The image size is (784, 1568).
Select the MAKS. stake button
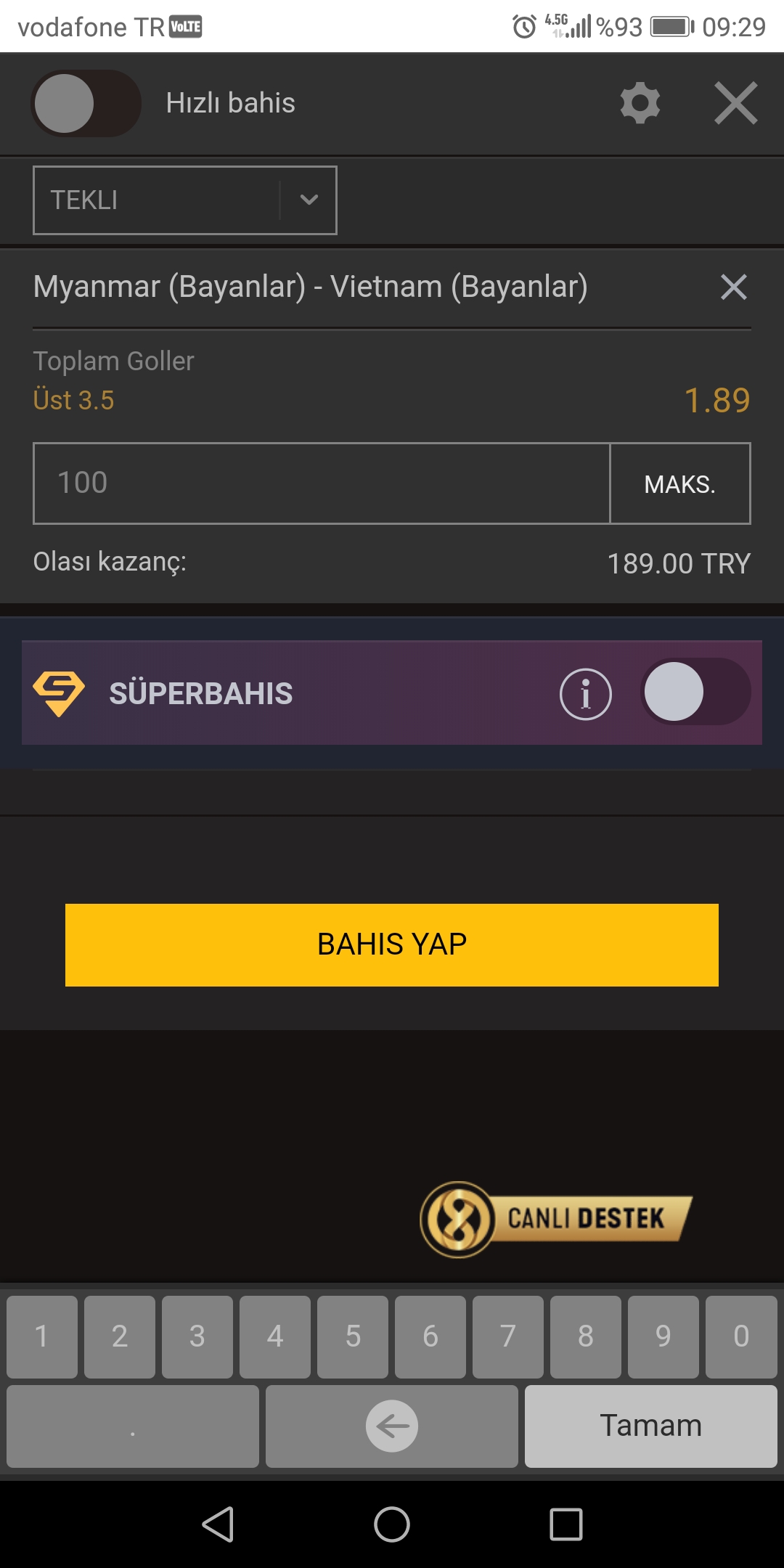[x=680, y=483]
